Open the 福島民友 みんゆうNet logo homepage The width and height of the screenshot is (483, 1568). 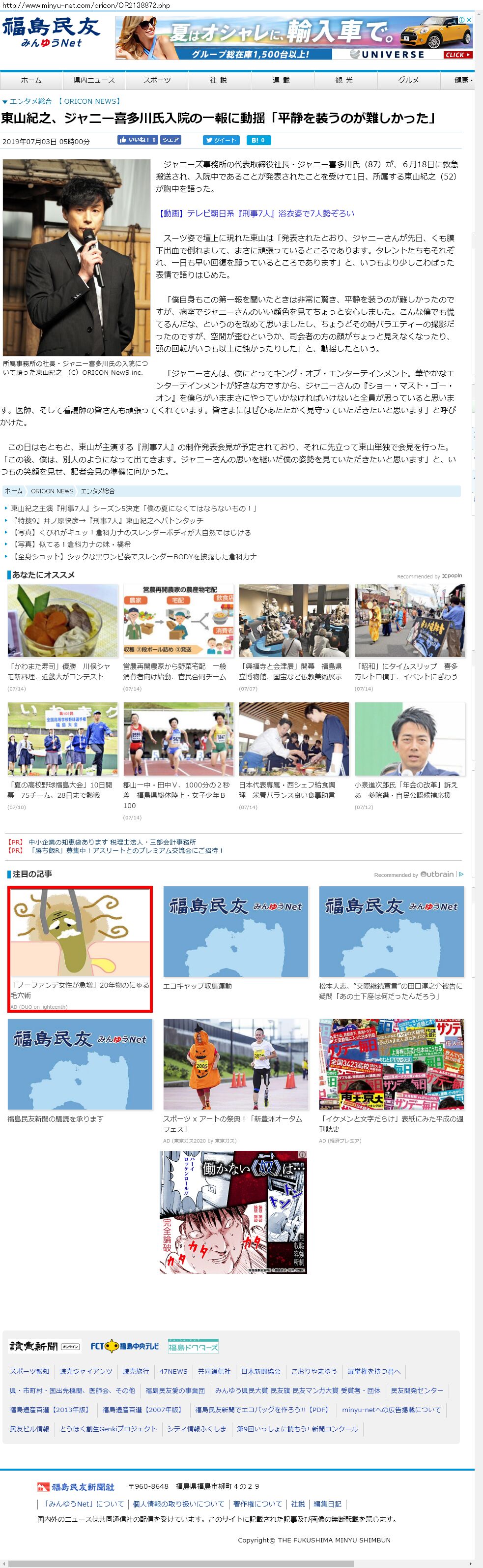[x=51, y=32]
